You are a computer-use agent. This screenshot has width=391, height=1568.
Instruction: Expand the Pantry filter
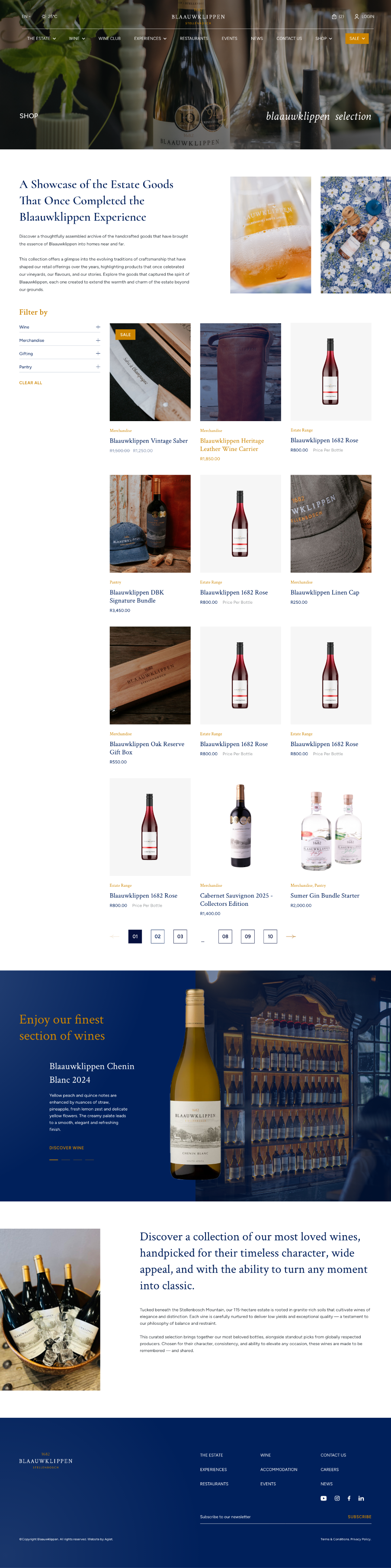click(x=98, y=367)
